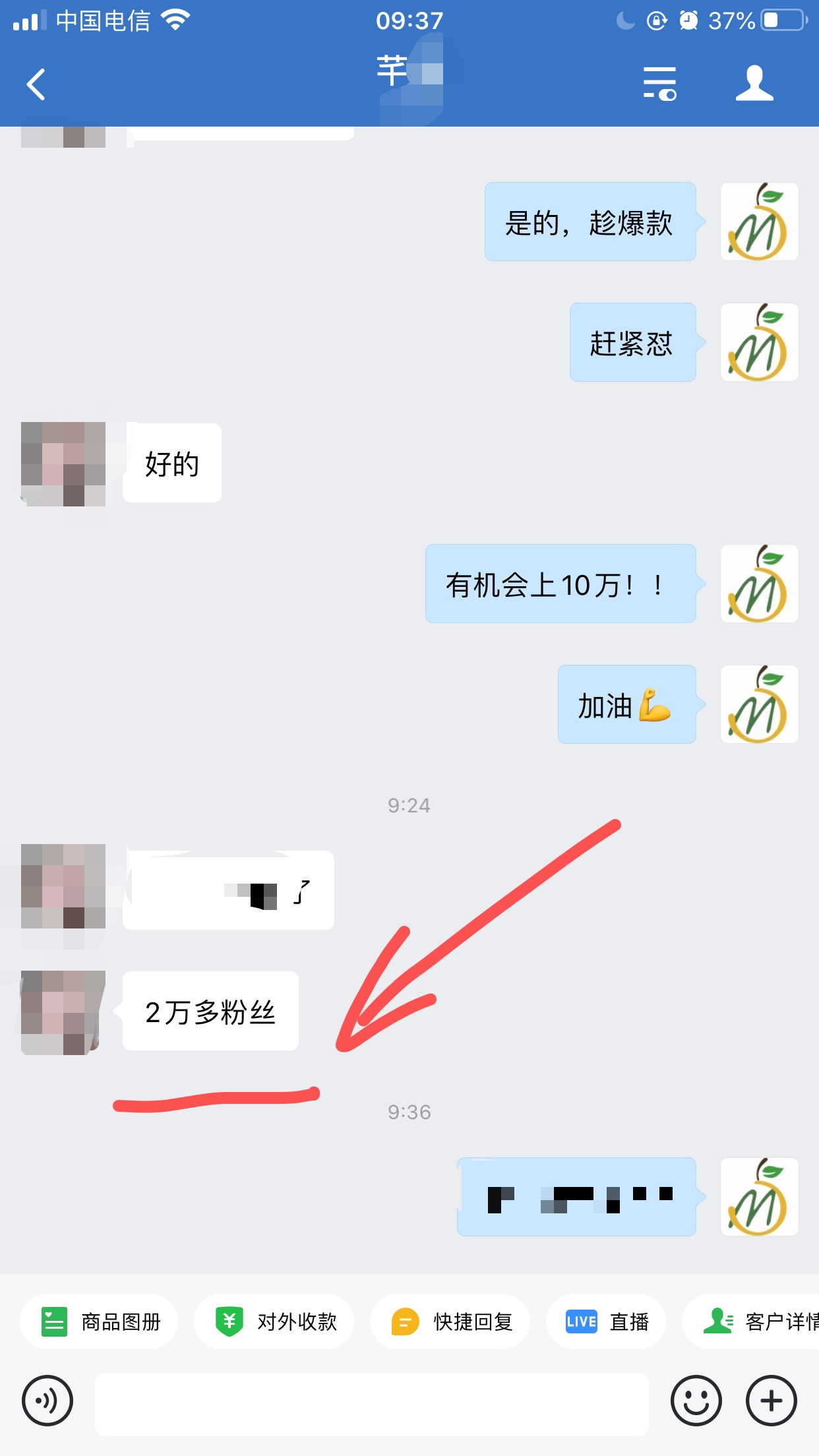Tap the plus icon for more attachments
819x1456 pixels.
(x=770, y=1399)
